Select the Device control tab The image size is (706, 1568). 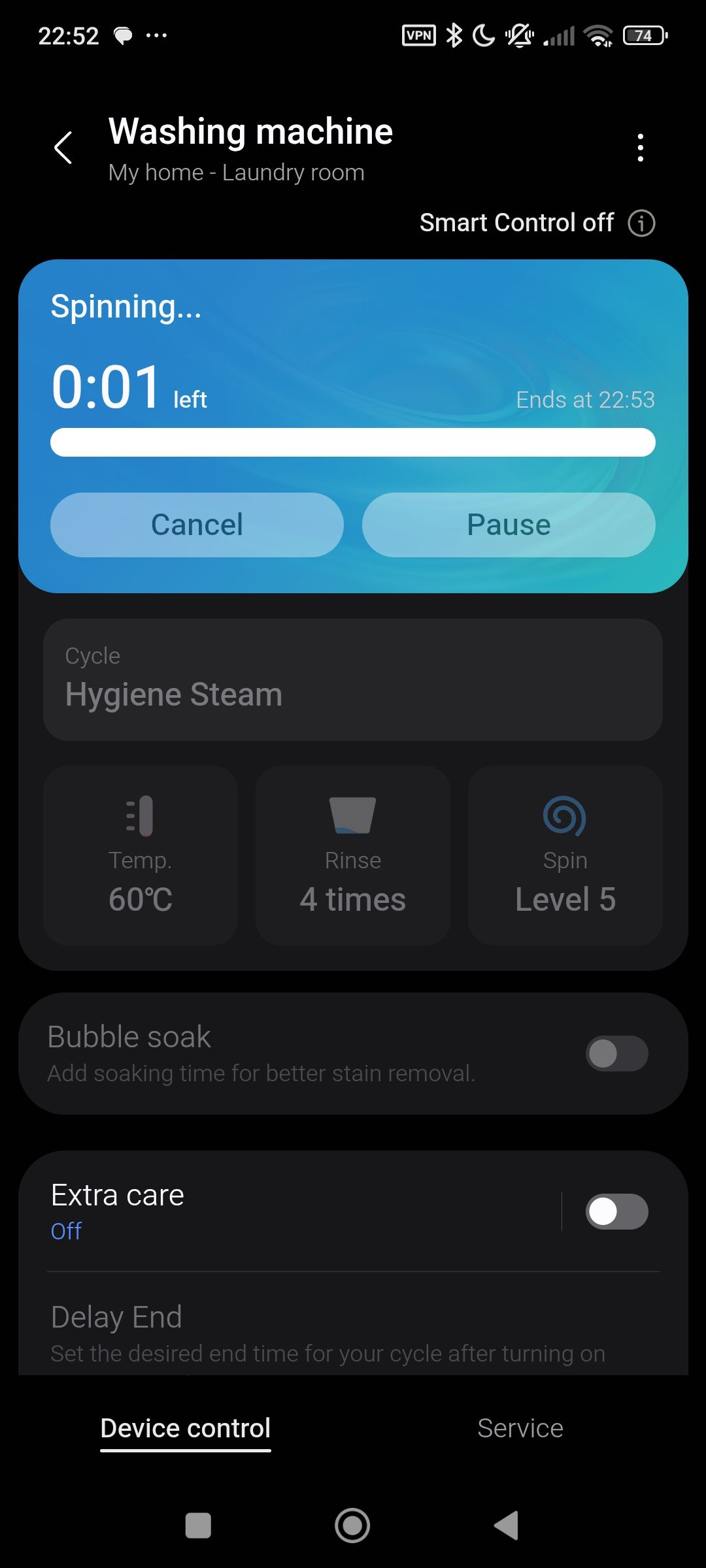186,1428
